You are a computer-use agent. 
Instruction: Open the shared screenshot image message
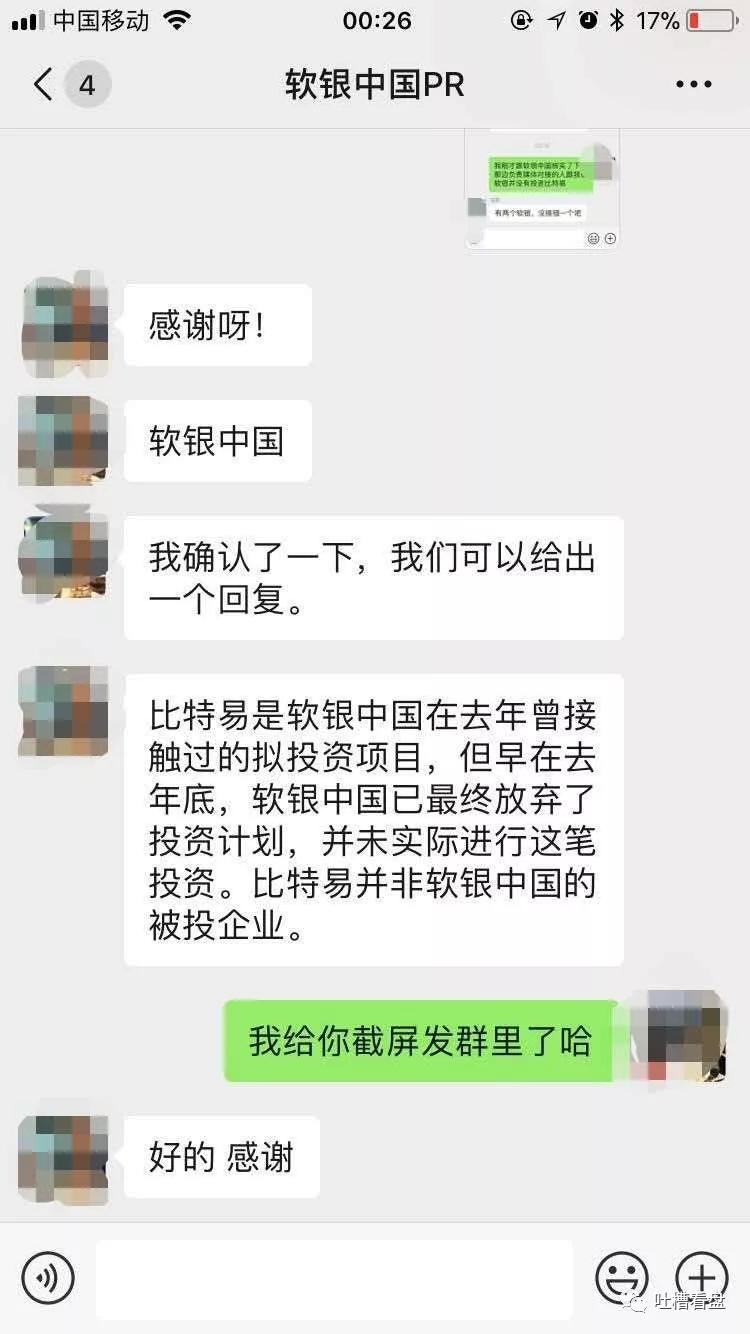click(x=543, y=190)
